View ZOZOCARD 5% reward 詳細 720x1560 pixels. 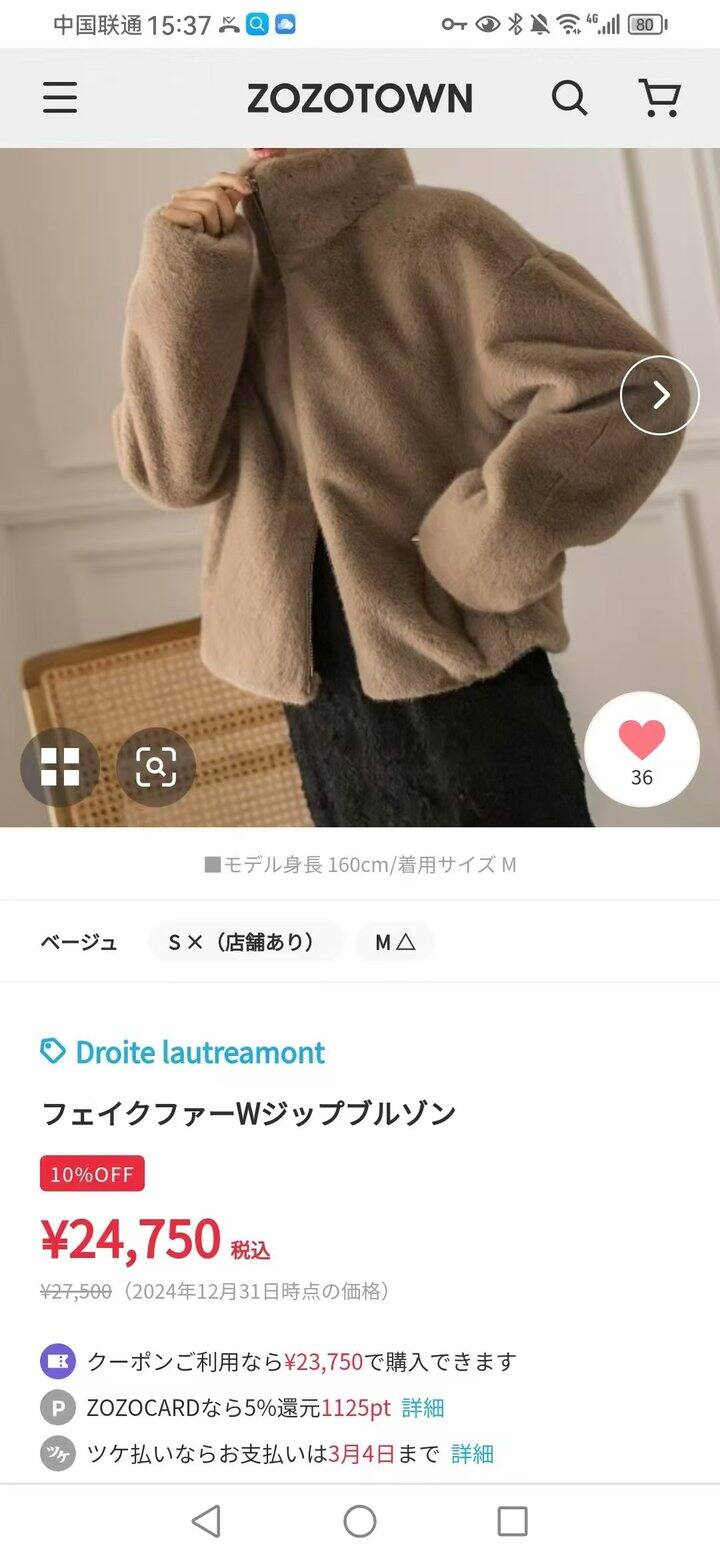[x=423, y=1408]
